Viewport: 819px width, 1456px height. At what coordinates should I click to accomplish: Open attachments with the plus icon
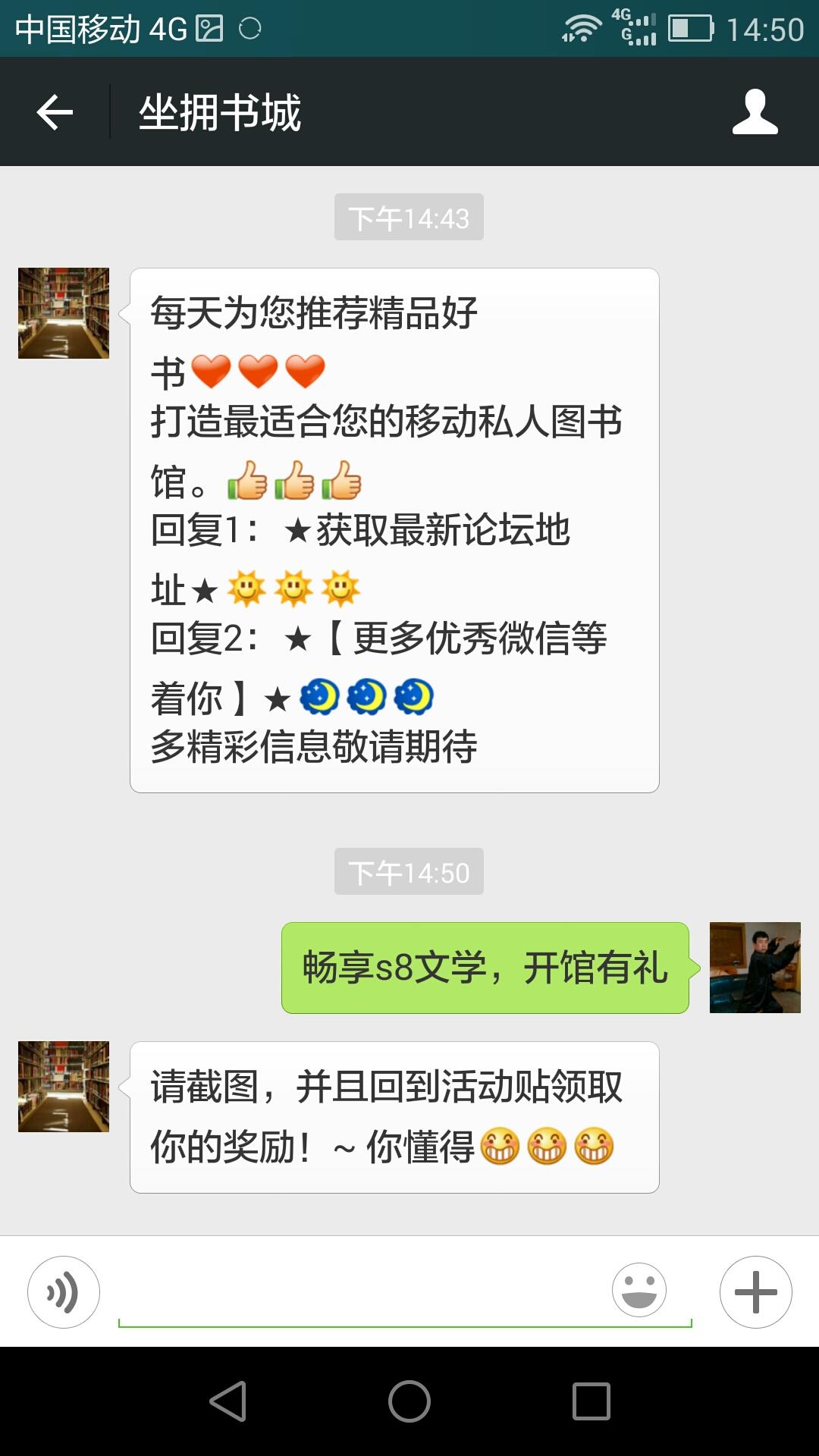coord(754,1291)
